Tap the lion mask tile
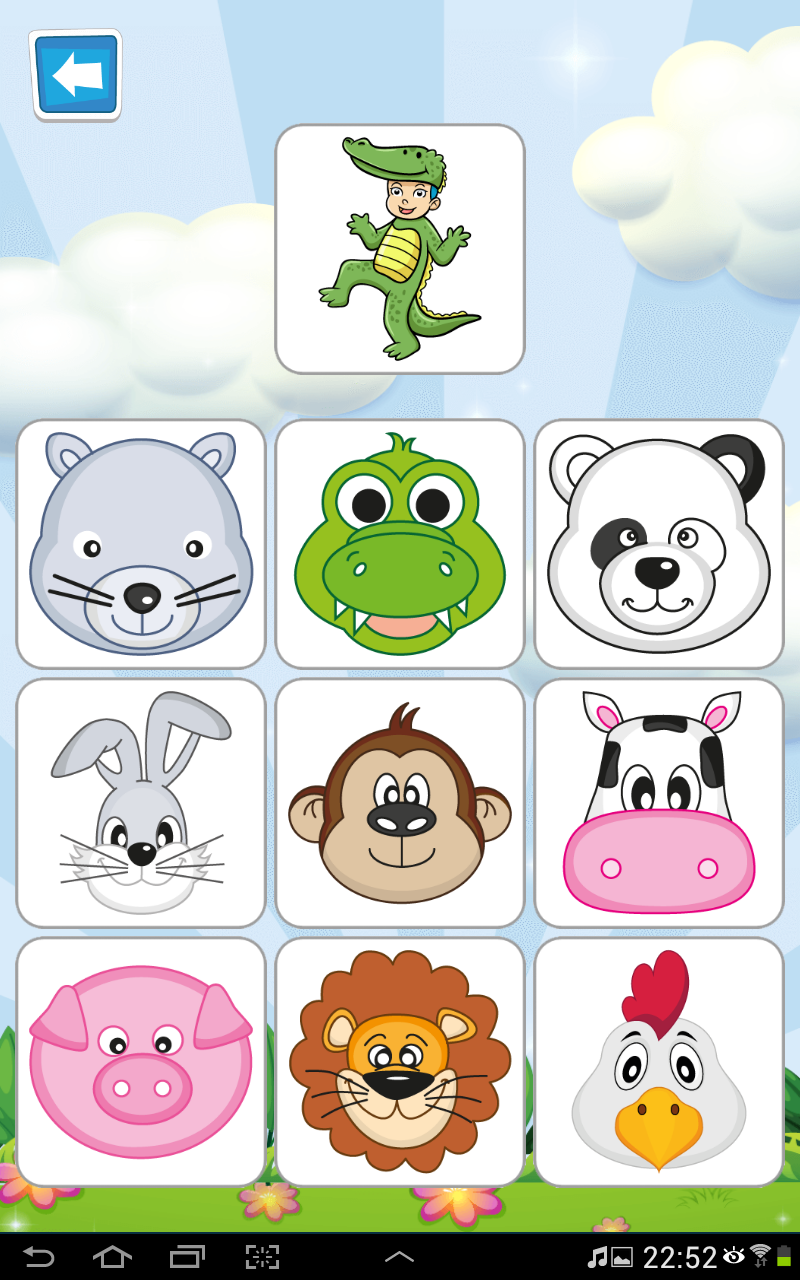This screenshot has width=800, height=1280. click(399, 1060)
